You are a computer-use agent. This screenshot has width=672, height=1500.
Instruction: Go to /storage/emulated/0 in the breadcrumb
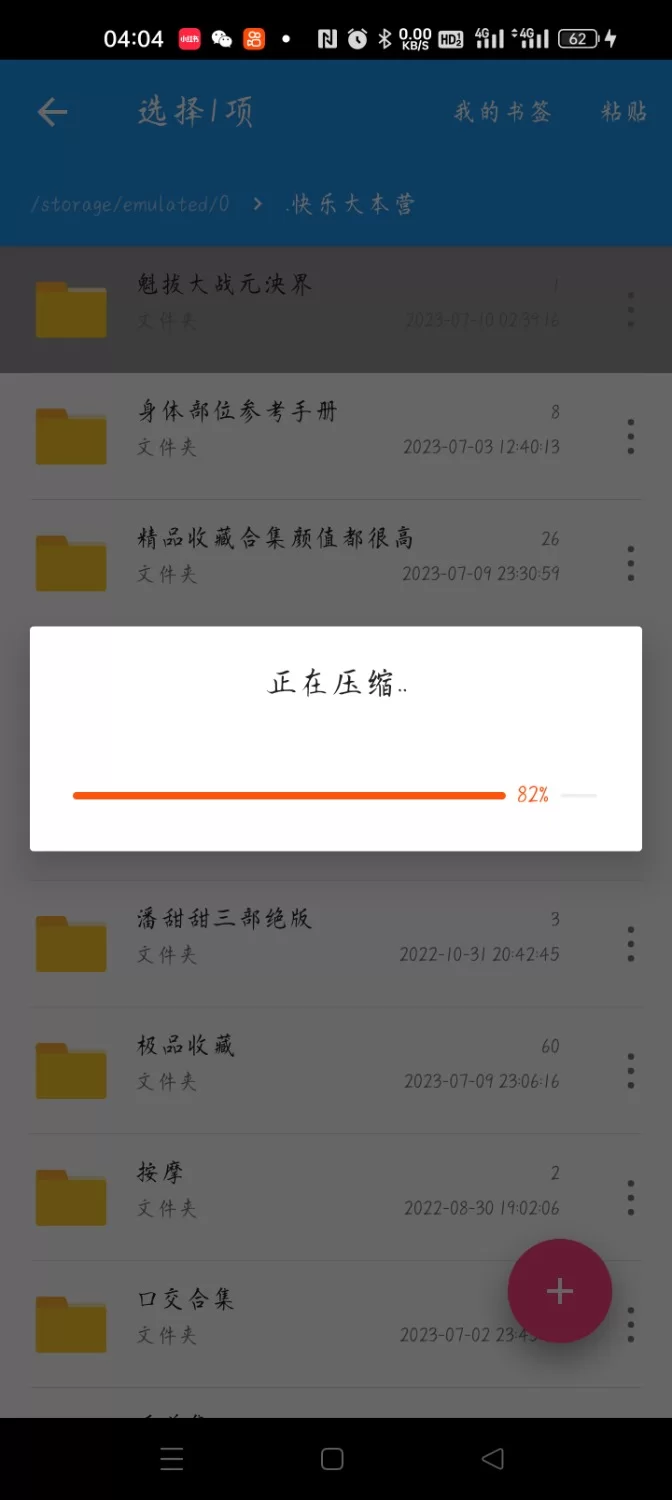pos(130,204)
